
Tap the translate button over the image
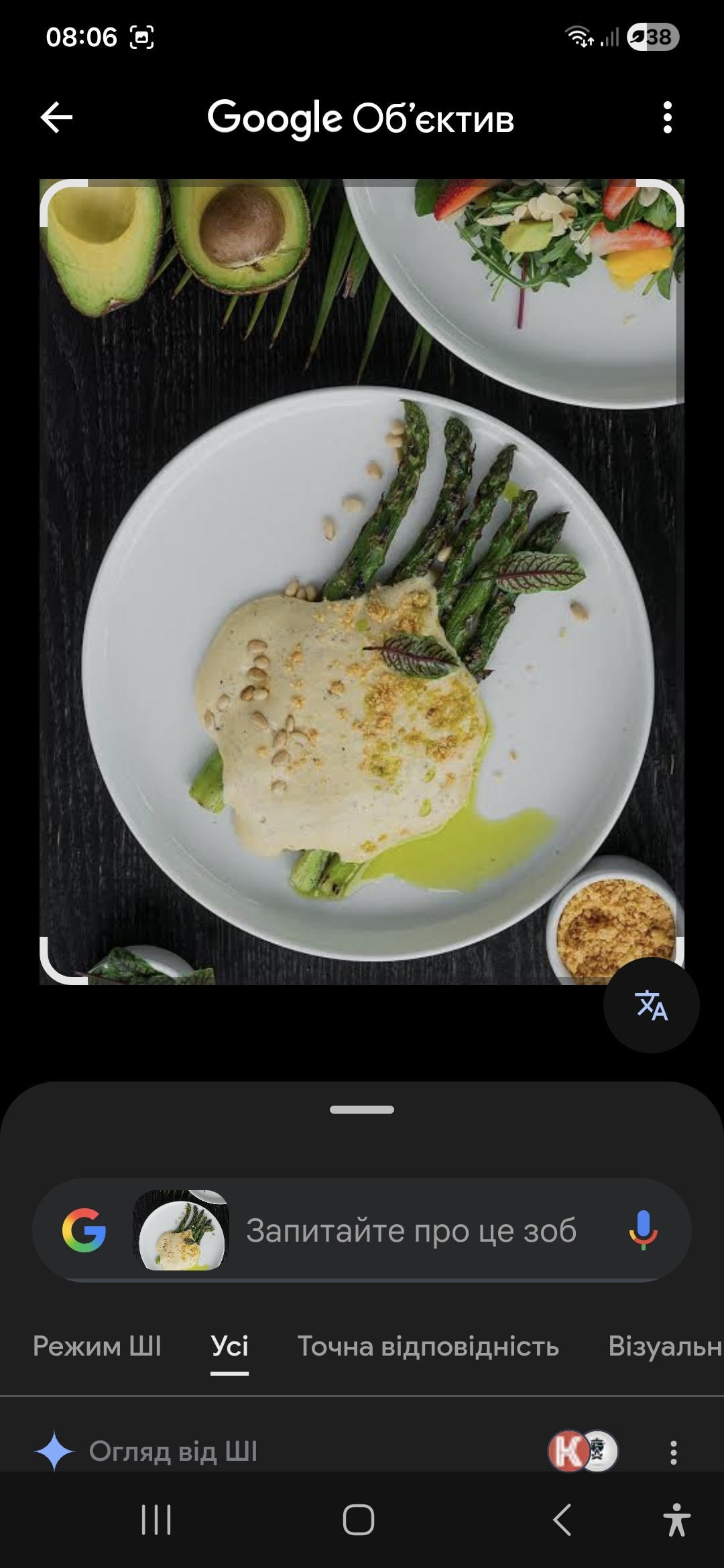(651, 1005)
